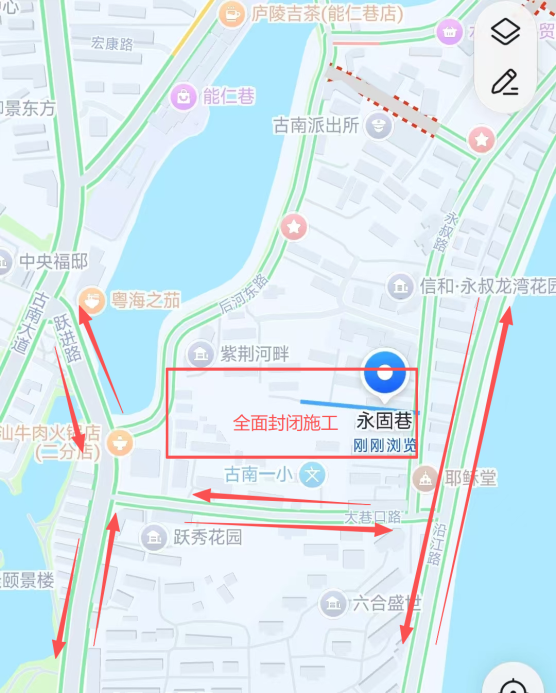This screenshot has height=693, width=556.
Task: Open the map layers button
Action: pos(505,32)
